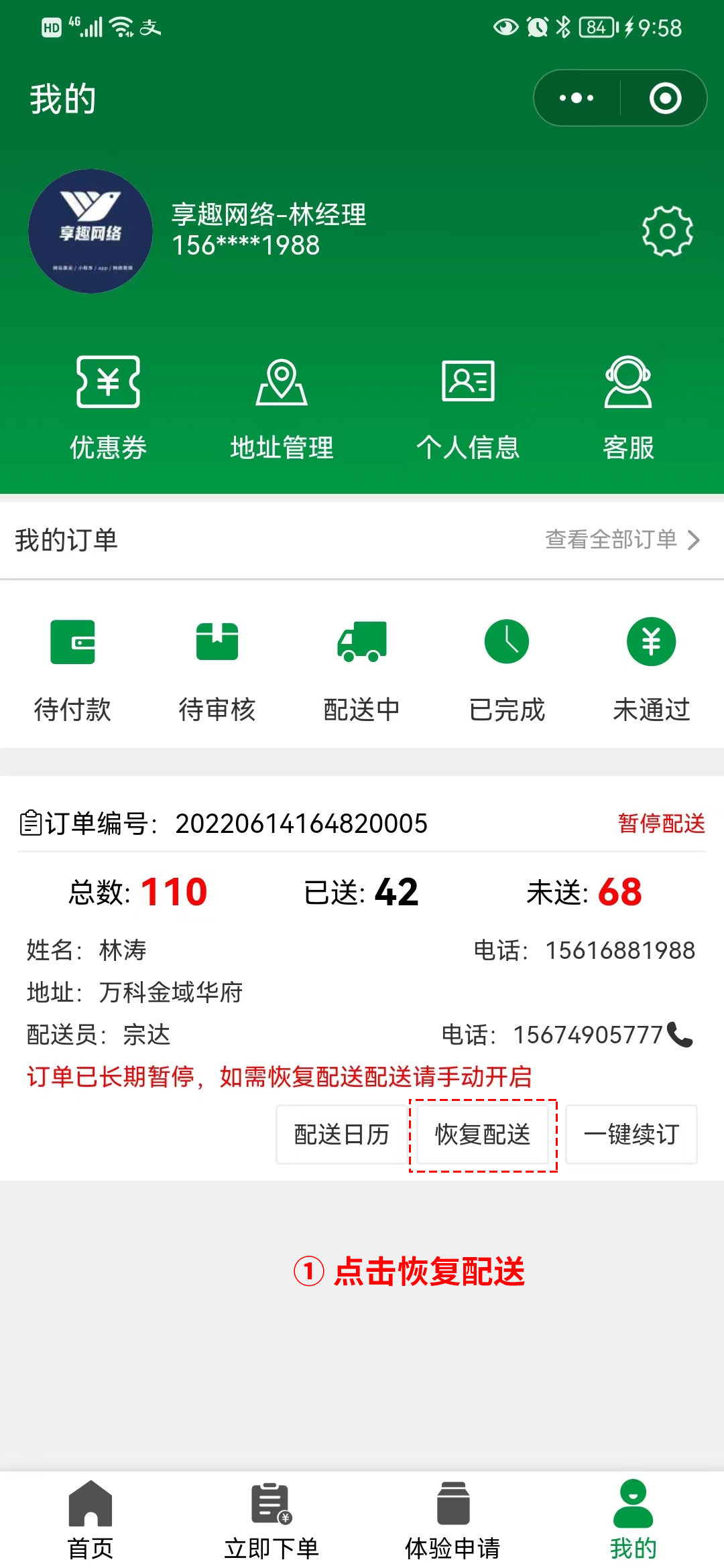Contact 客服 customer service
This screenshot has width=724, height=1568.
pyautogui.click(x=628, y=407)
